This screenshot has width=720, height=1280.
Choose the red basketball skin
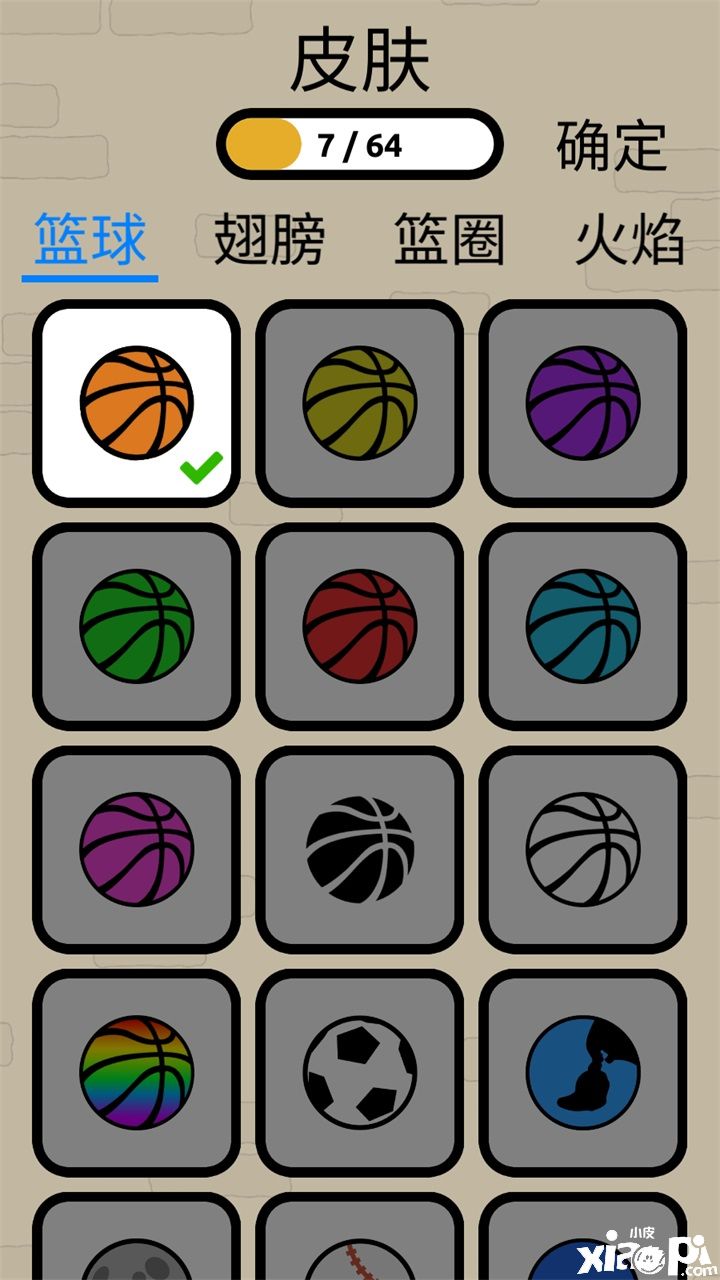[x=360, y=626]
